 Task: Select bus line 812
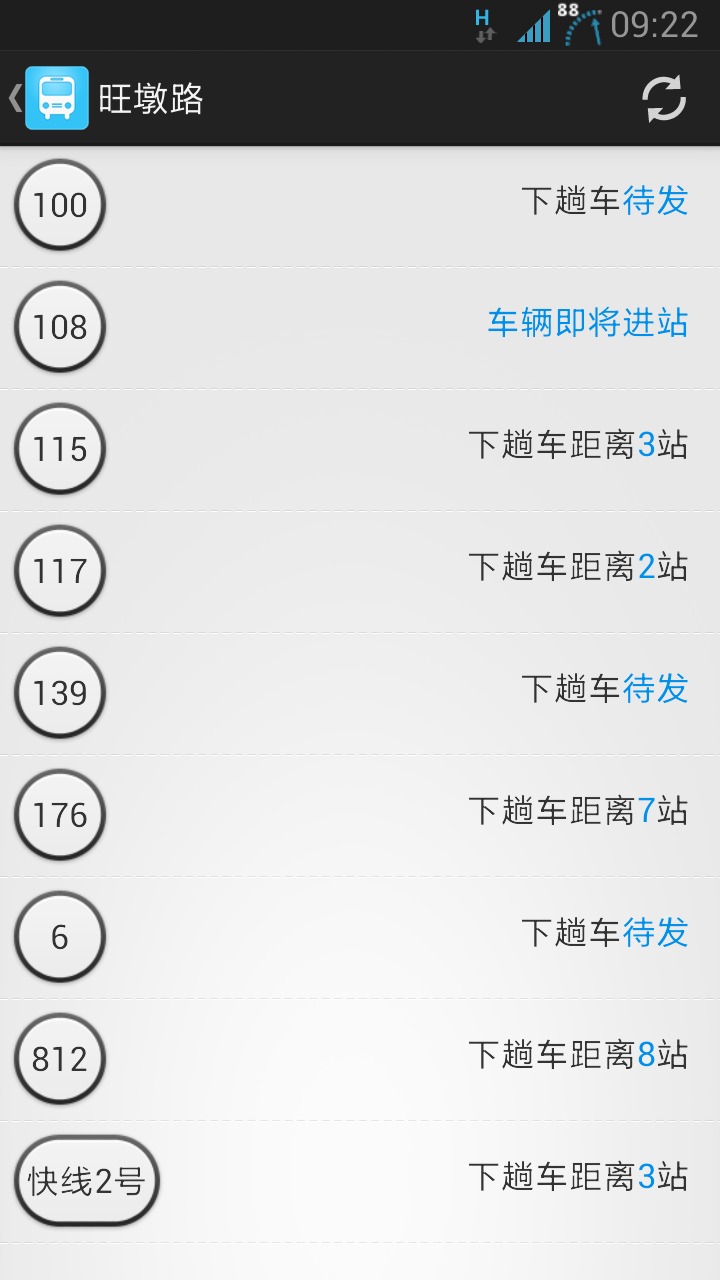point(360,1060)
